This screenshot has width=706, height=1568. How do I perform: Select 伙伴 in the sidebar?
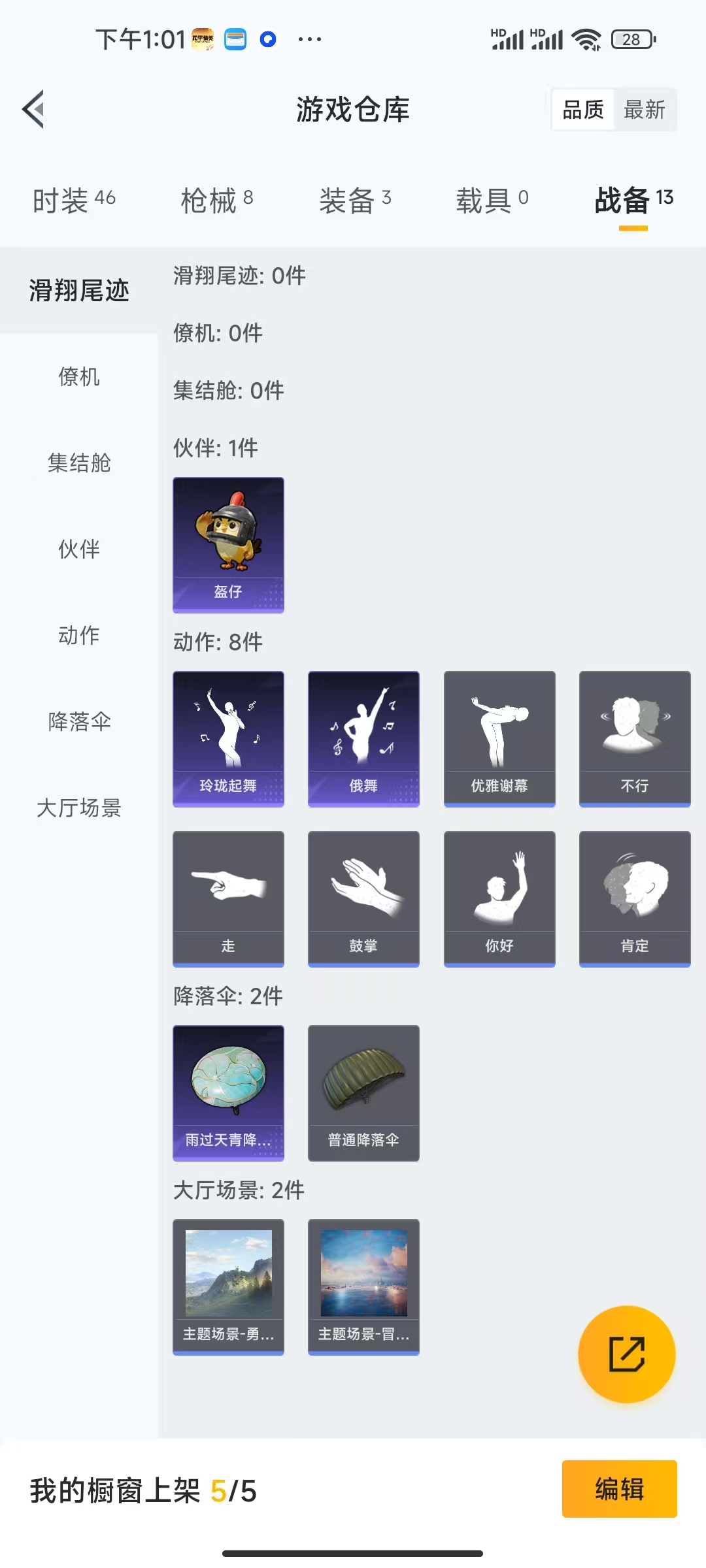[79, 549]
